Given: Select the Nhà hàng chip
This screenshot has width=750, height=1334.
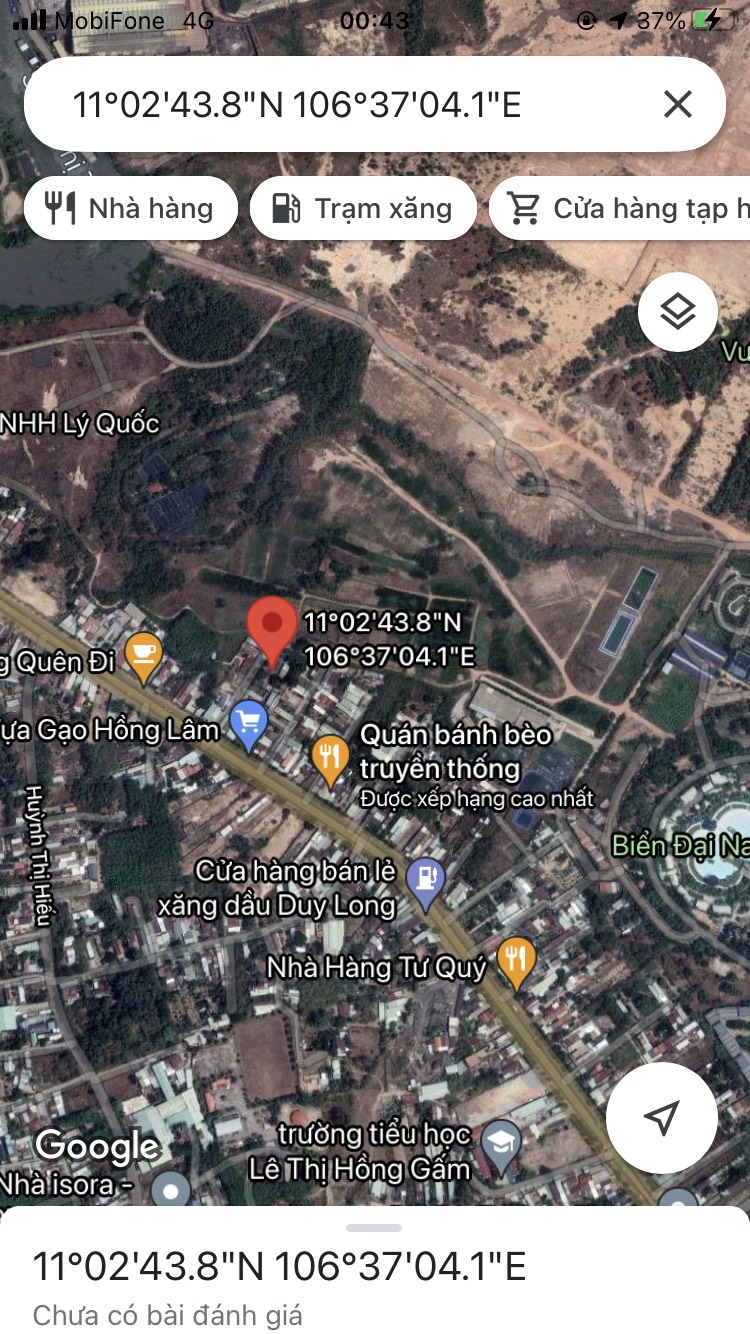Looking at the screenshot, I should pos(131,208).
